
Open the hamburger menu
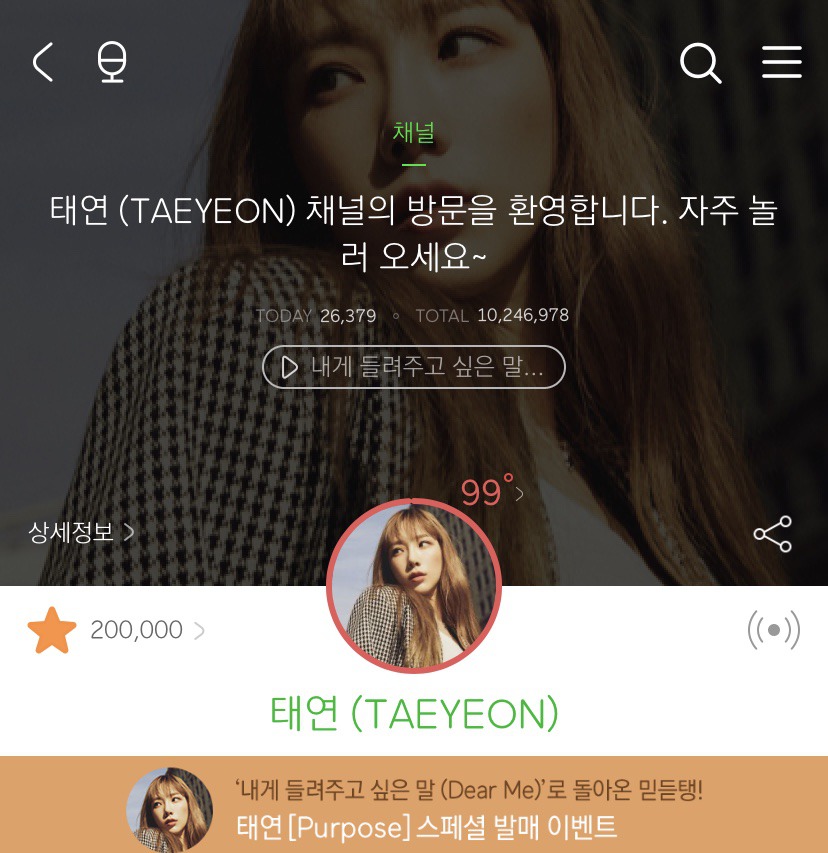point(782,63)
